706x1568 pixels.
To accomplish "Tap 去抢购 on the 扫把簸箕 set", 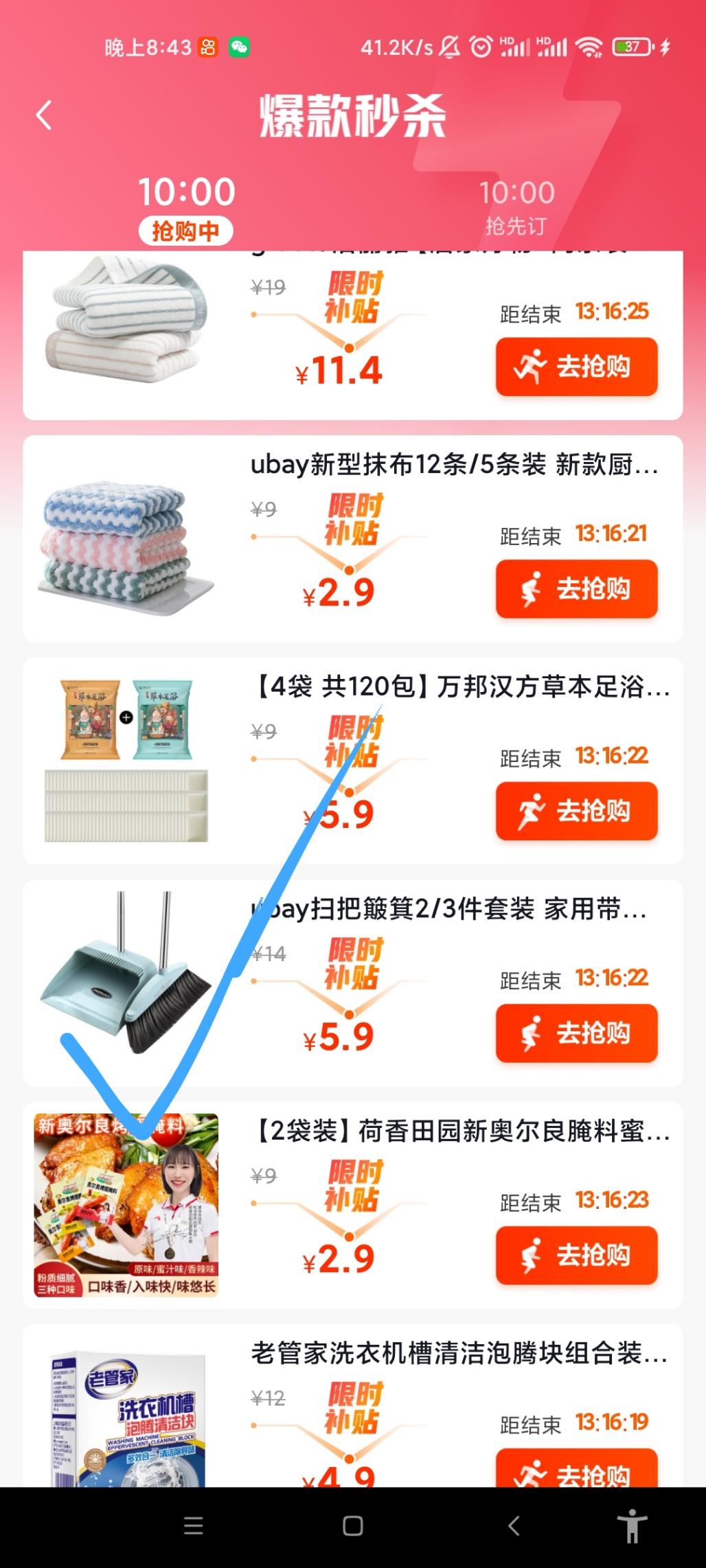I will tap(577, 1034).
